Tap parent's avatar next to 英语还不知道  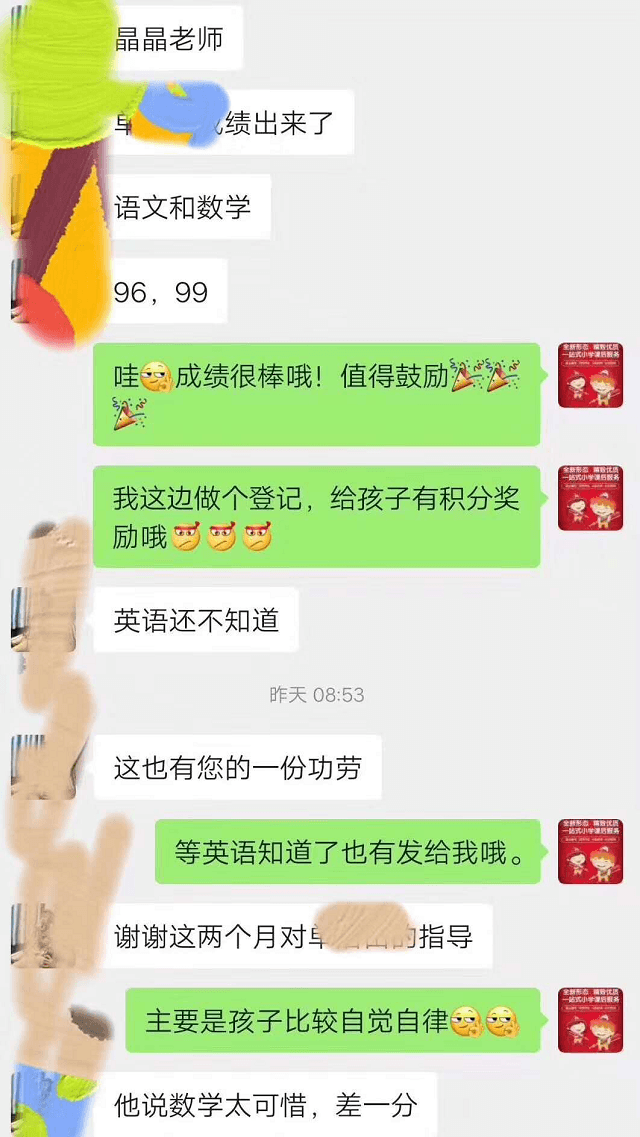(x=43, y=620)
